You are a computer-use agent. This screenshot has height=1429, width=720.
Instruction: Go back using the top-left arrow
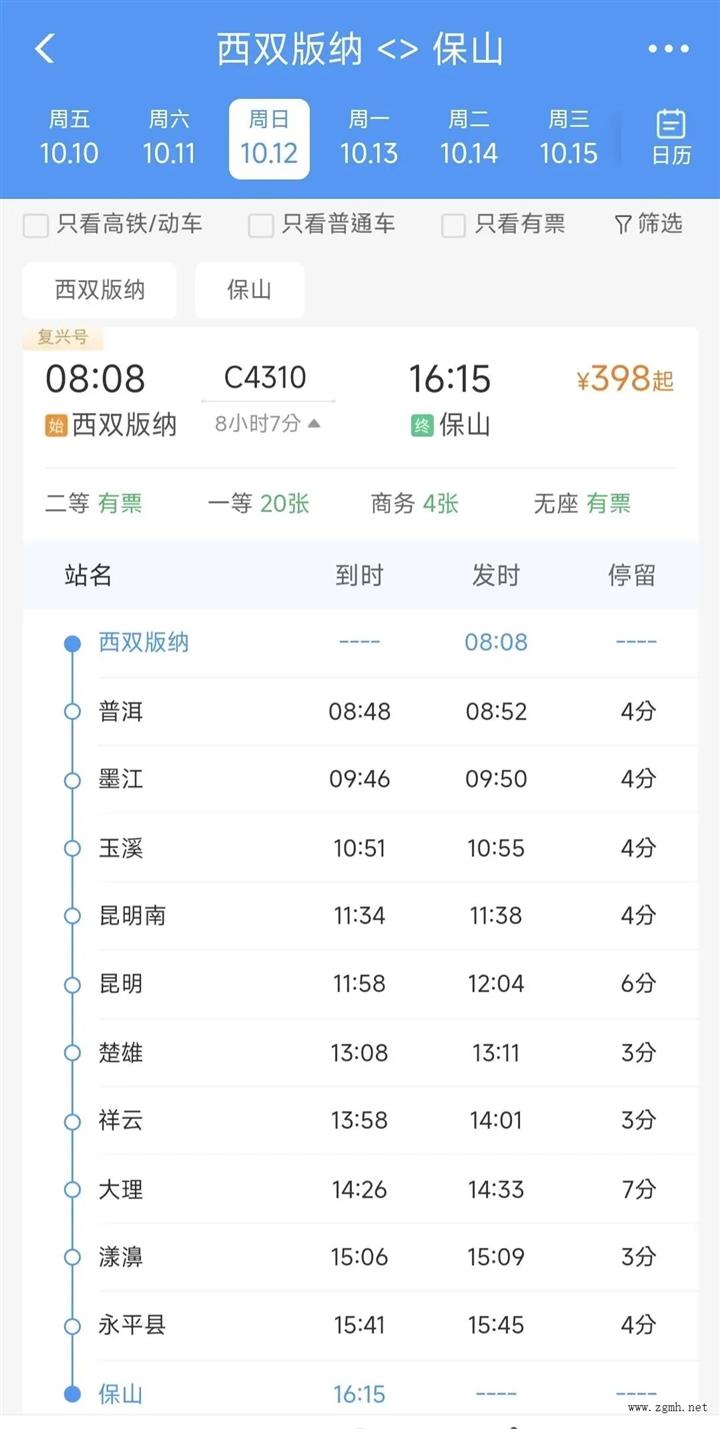coord(45,49)
